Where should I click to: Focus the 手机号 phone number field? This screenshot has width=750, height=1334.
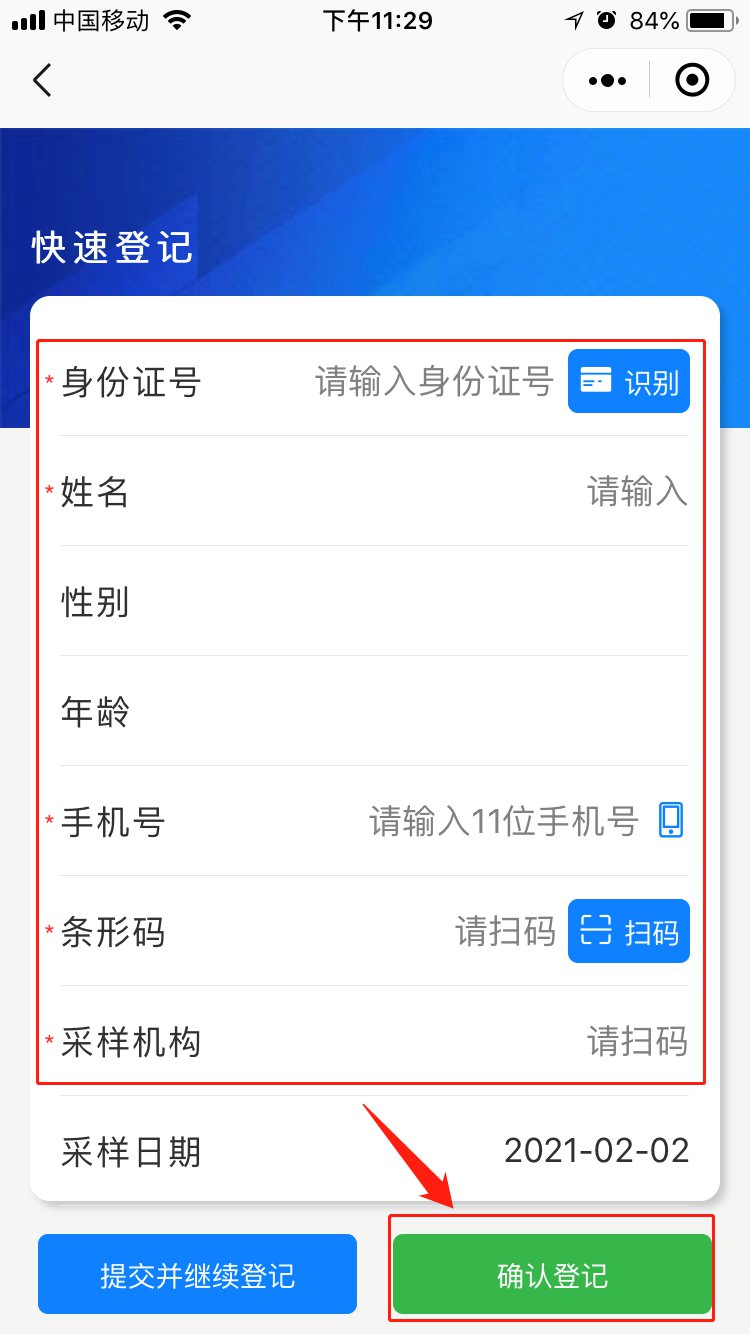pos(503,821)
